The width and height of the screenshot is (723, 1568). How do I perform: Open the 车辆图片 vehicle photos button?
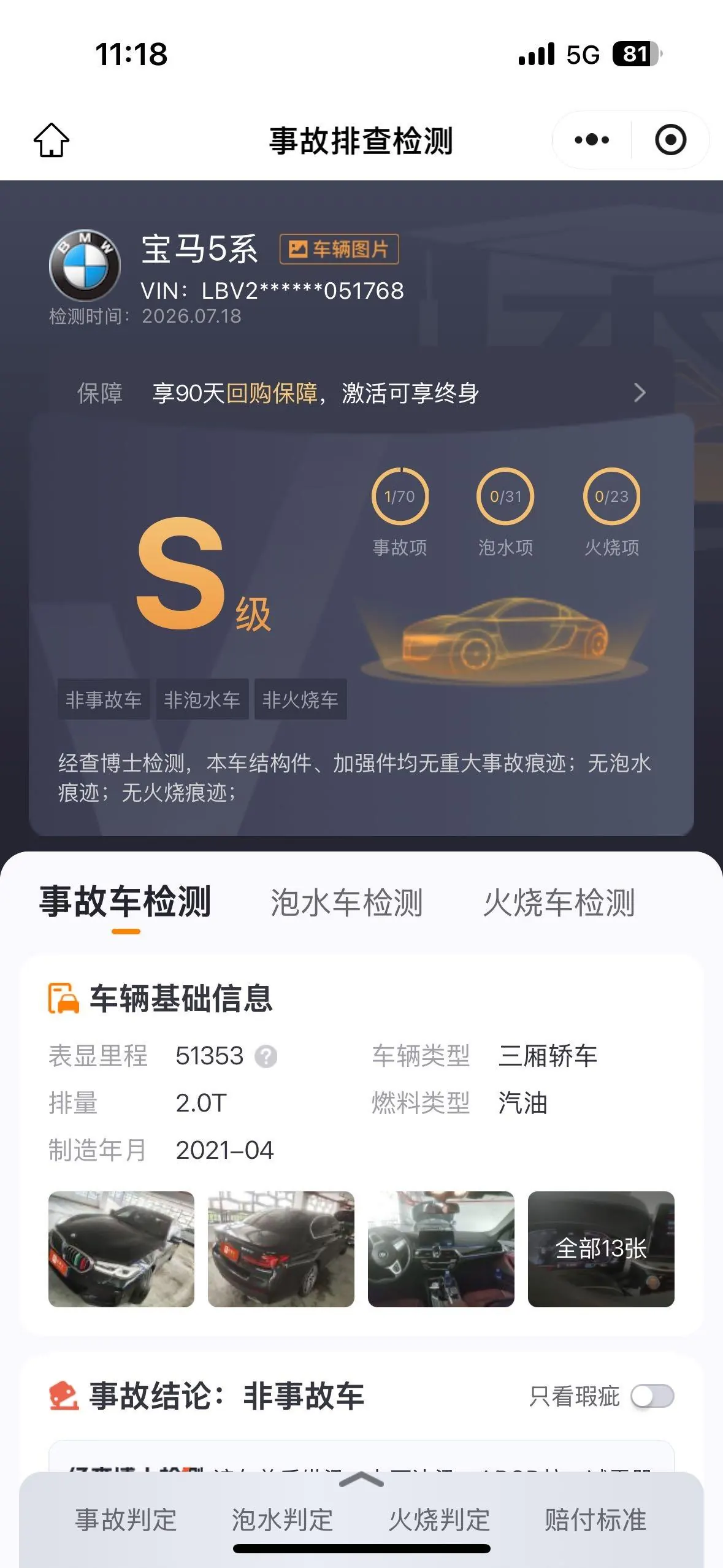pos(339,249)
